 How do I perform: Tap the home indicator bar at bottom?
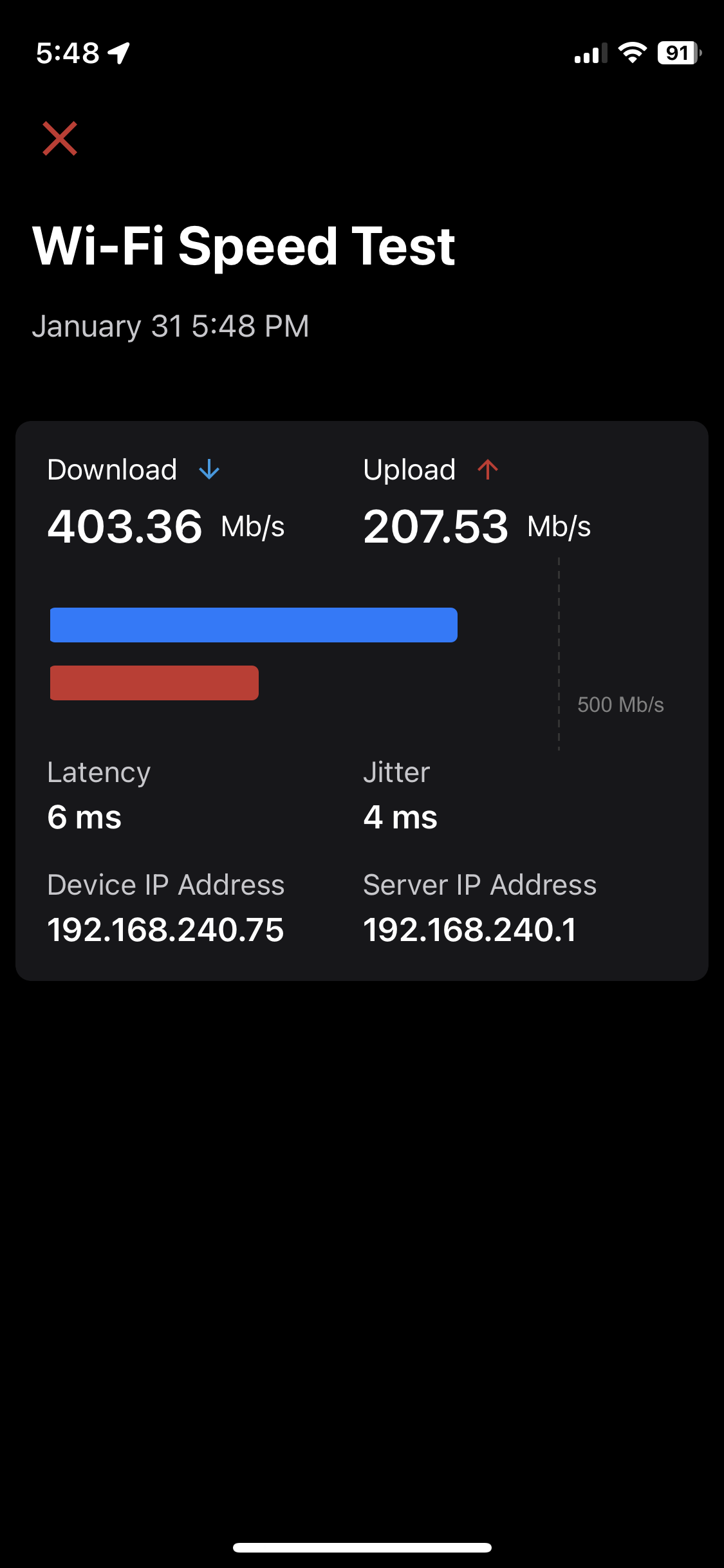362,1547
